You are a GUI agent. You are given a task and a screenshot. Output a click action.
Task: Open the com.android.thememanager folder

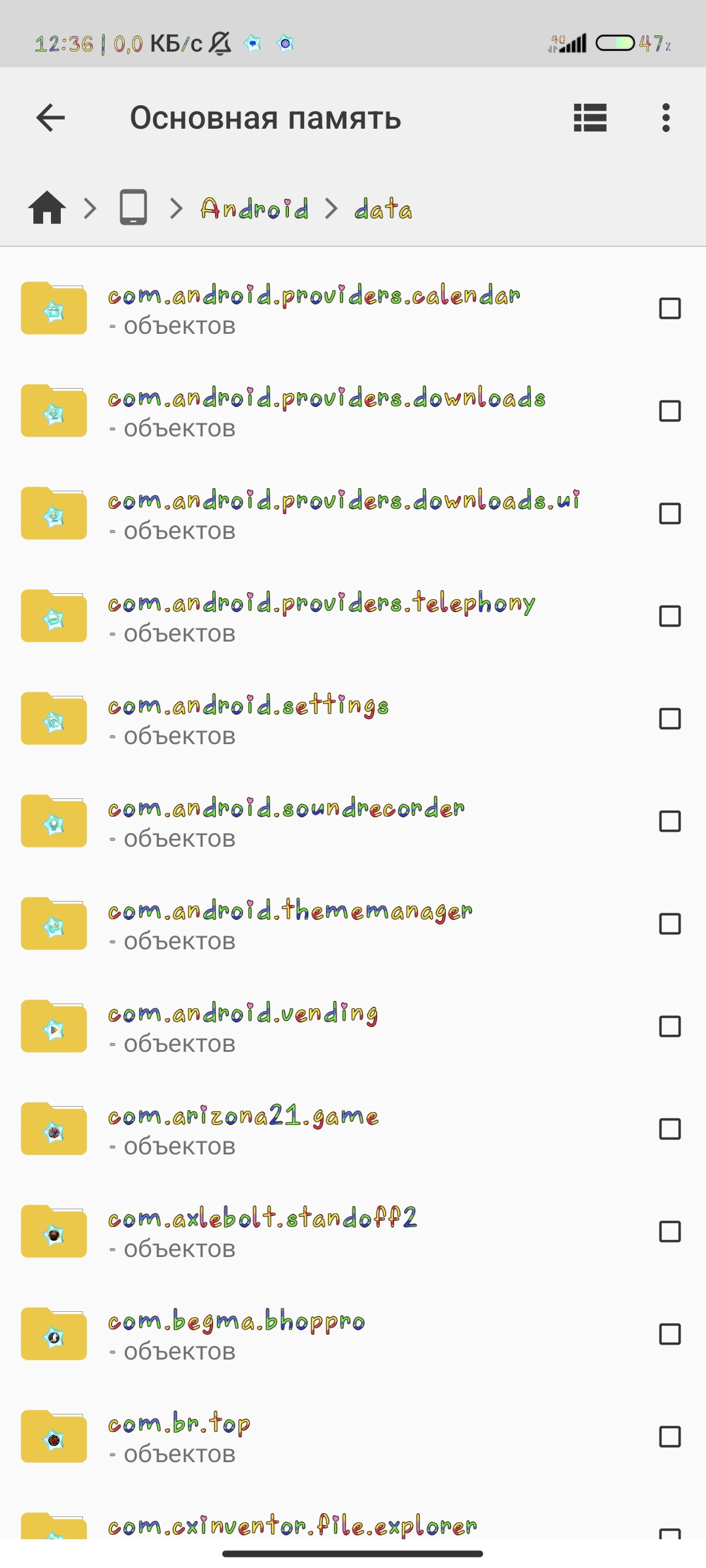tap(290, 924)
